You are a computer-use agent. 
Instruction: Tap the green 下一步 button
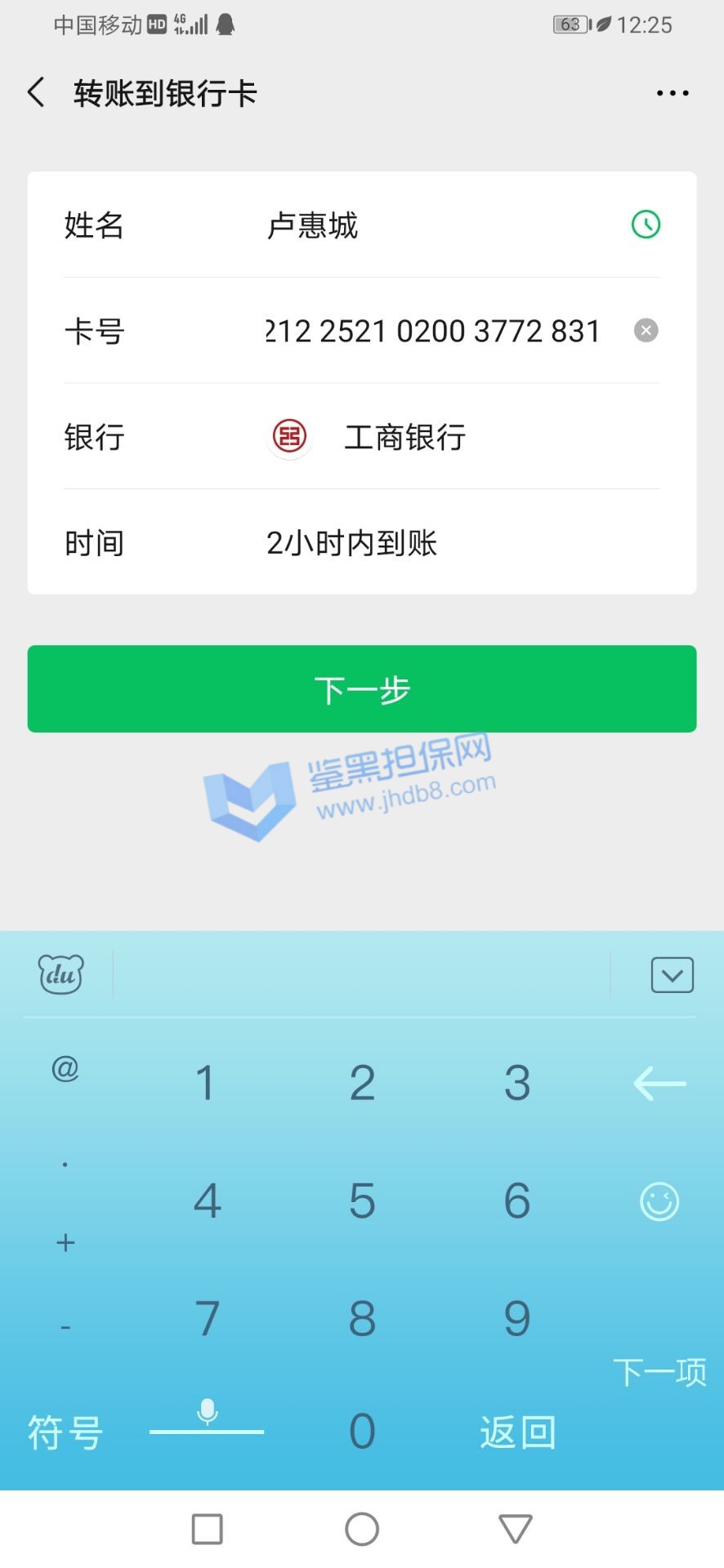point(362,689)
